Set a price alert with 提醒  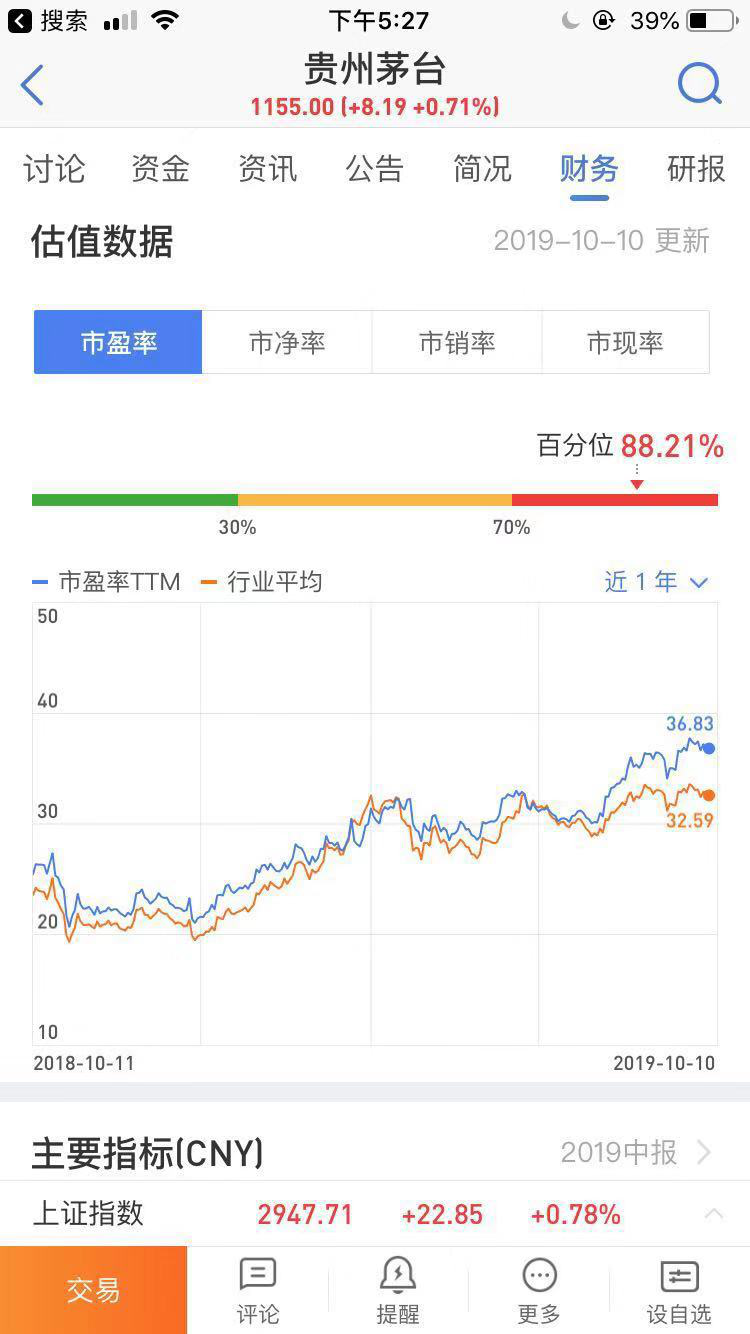coord(398,1292)
